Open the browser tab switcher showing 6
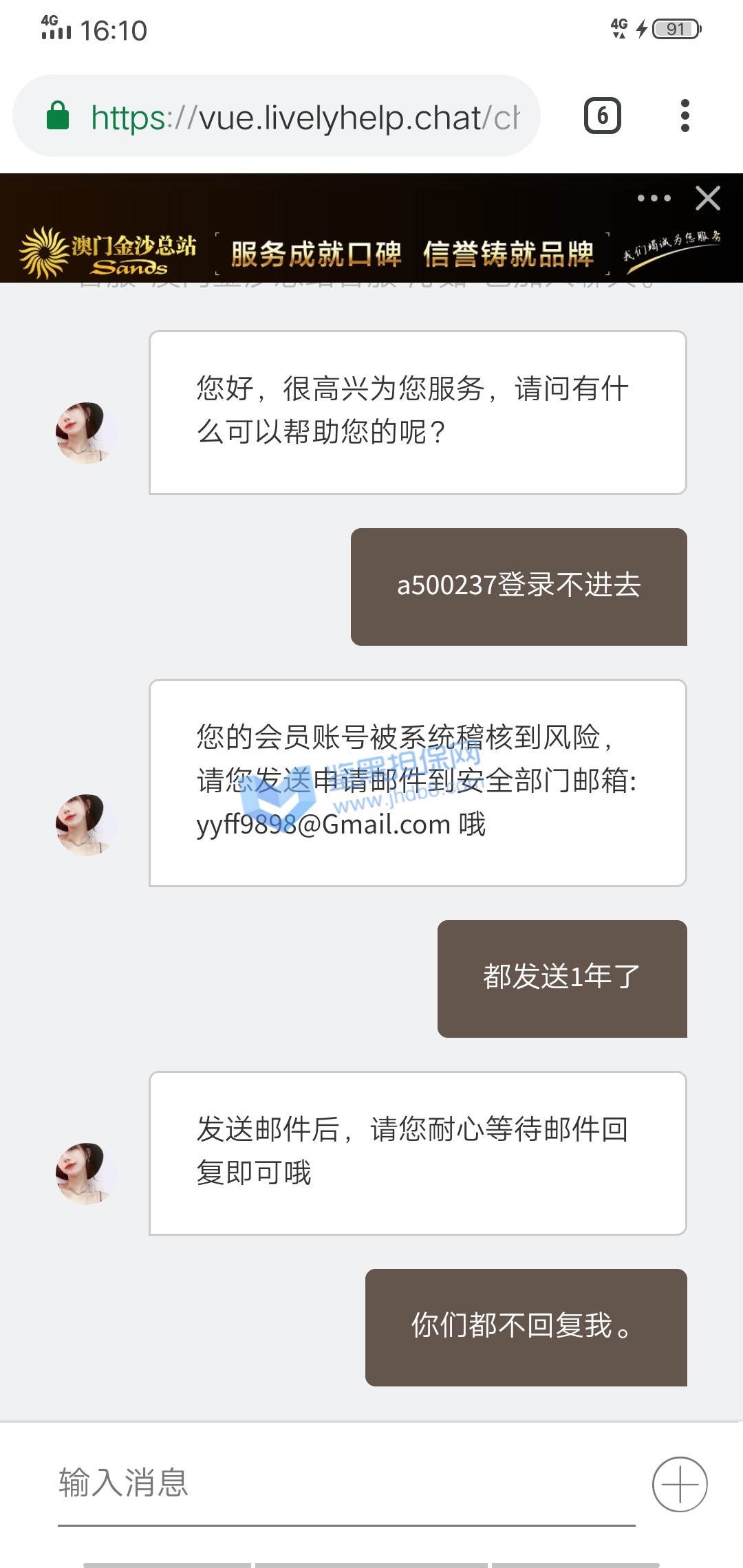The width and height of the screenshot is (743, 1568). pyautogui.click(x=603, y=116)
